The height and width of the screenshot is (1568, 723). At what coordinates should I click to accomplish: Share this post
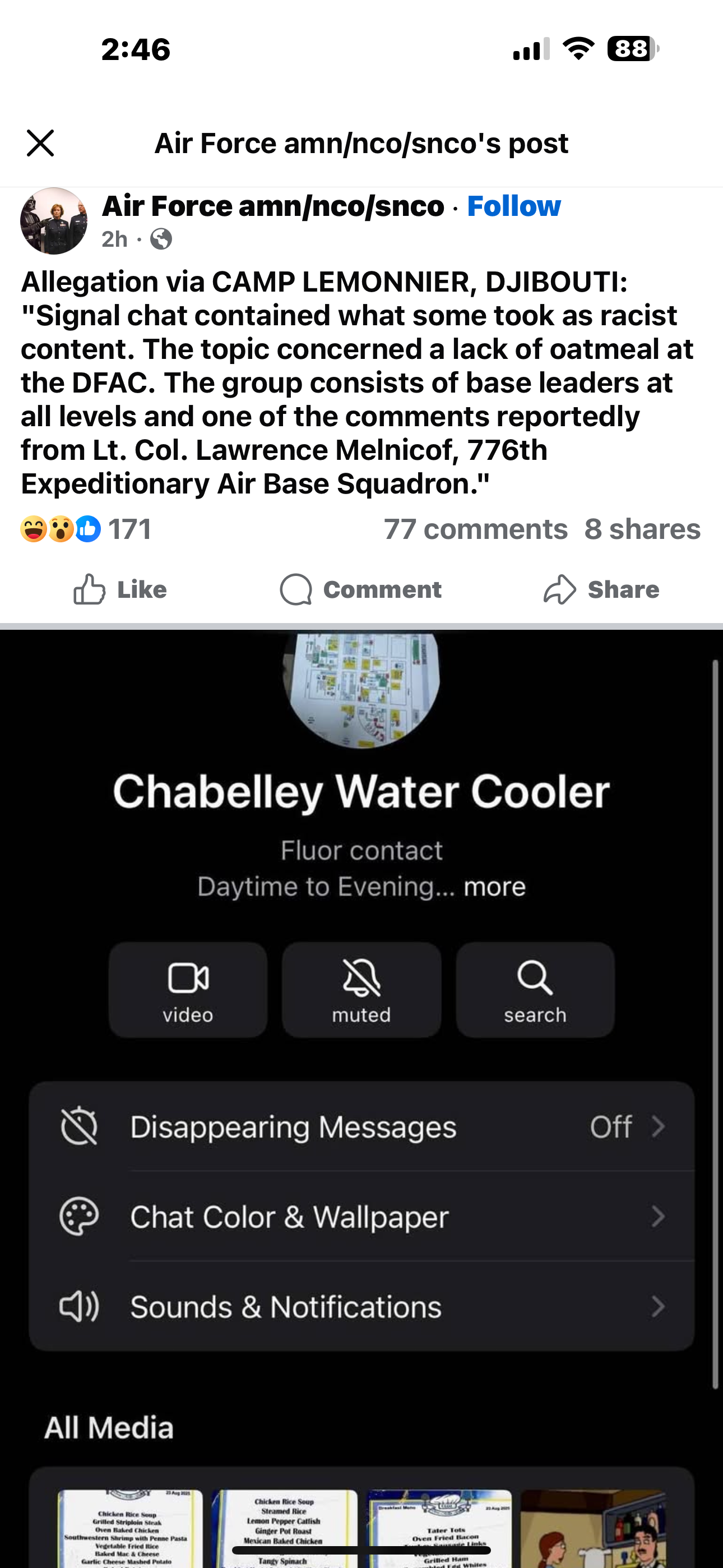(601, 589)
